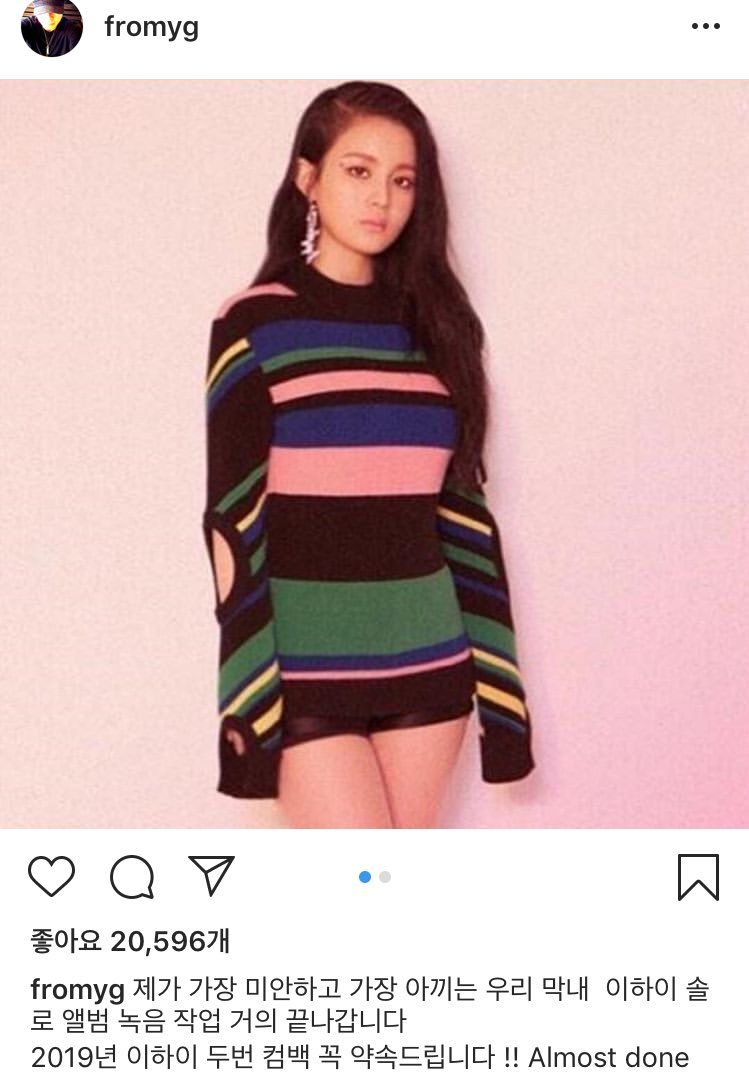Bookmark this post
Screen dimensions: 749x1076
point(698,877)
